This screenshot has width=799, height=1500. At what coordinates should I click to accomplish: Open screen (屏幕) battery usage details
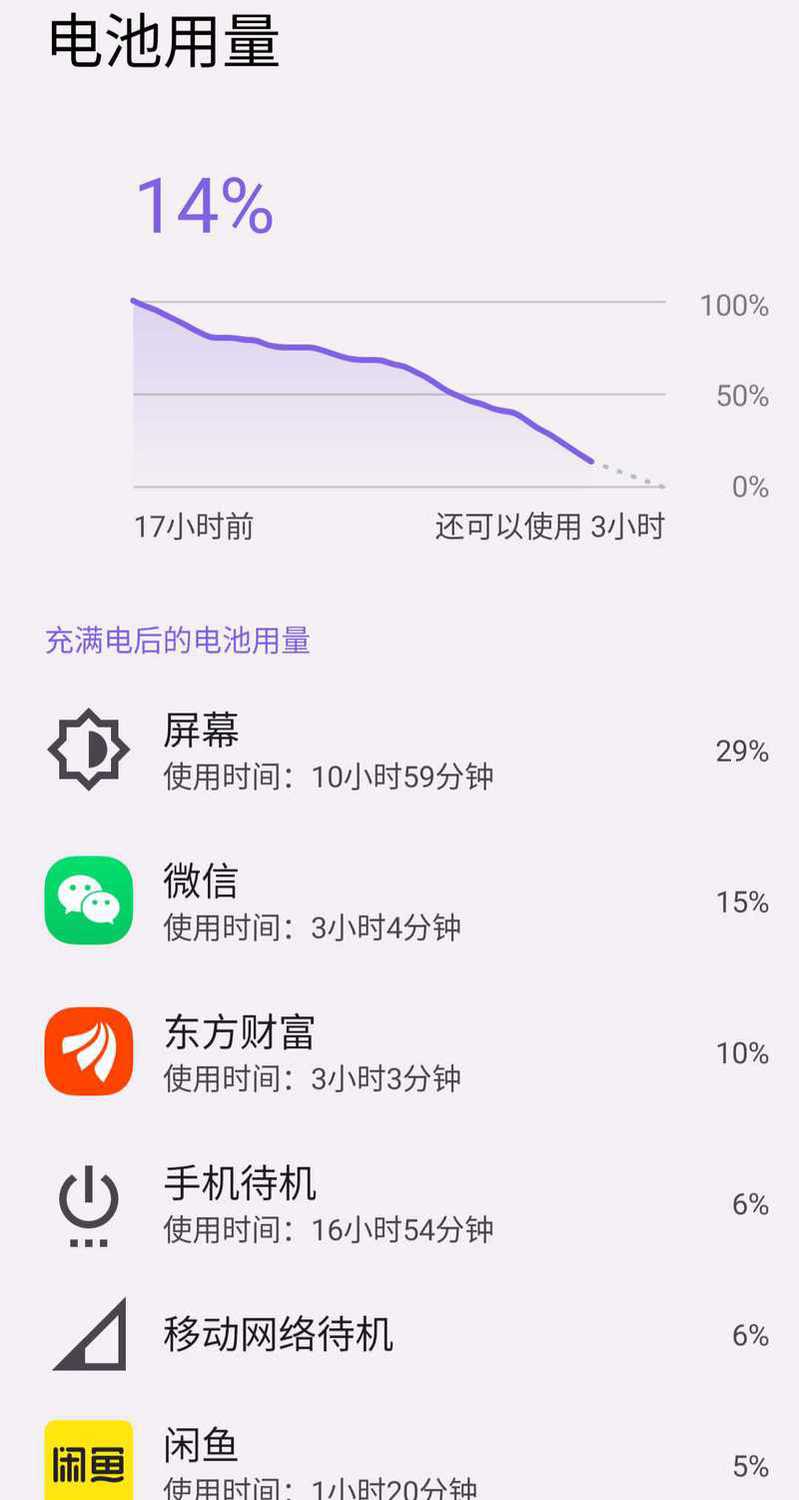400,751
